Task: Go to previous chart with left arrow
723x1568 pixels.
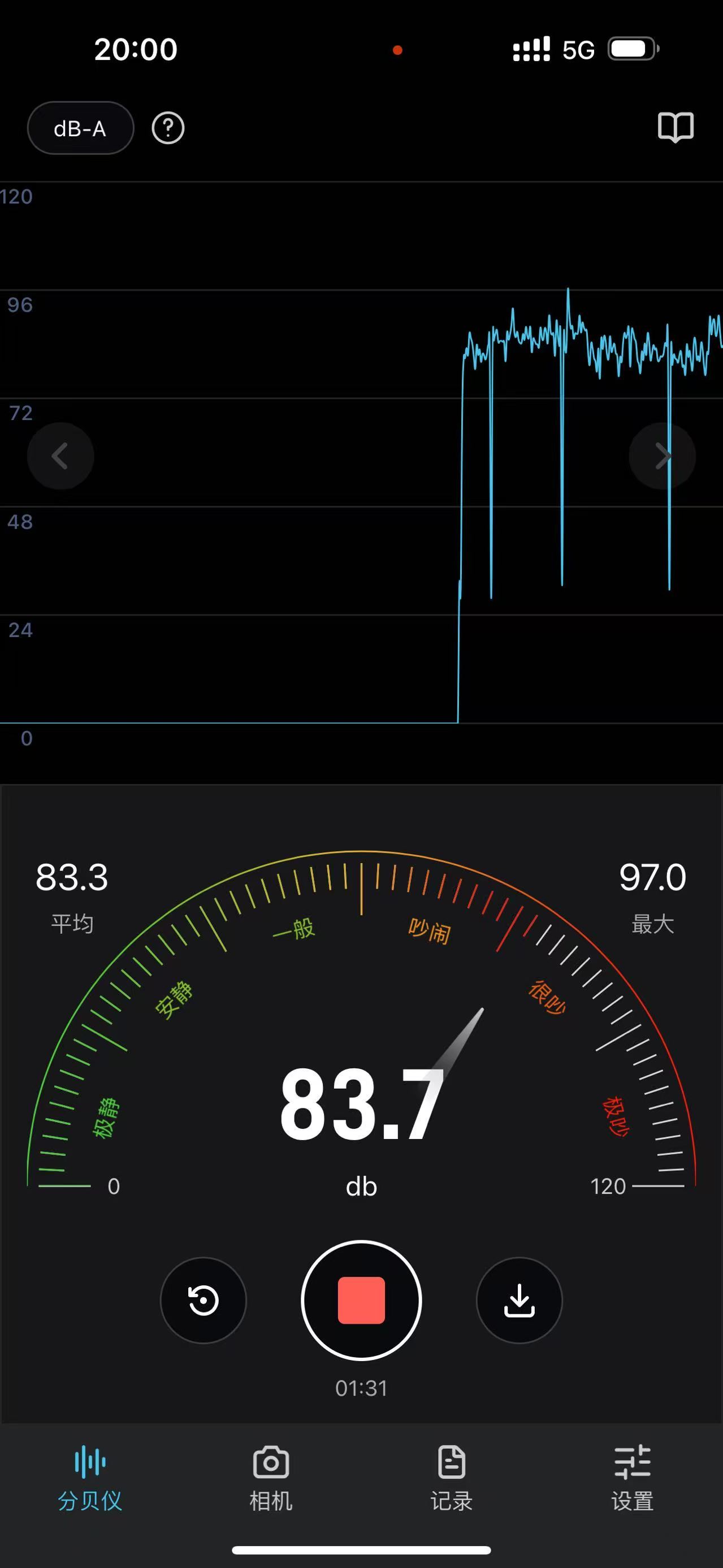Action: 60,456
